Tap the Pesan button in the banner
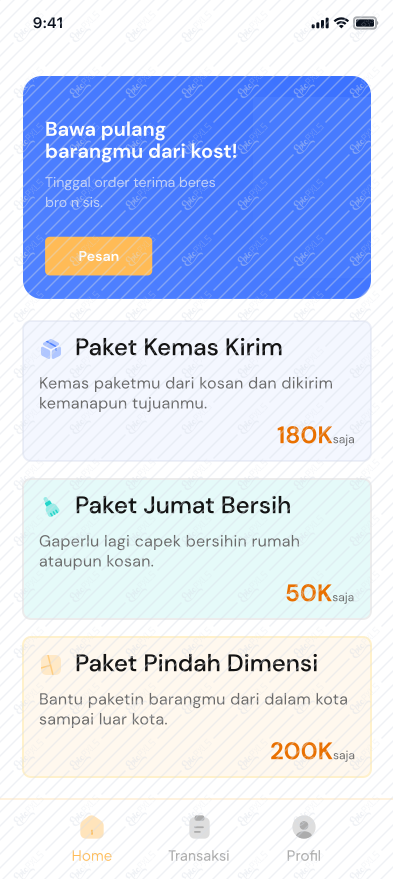 click(99, 256)
